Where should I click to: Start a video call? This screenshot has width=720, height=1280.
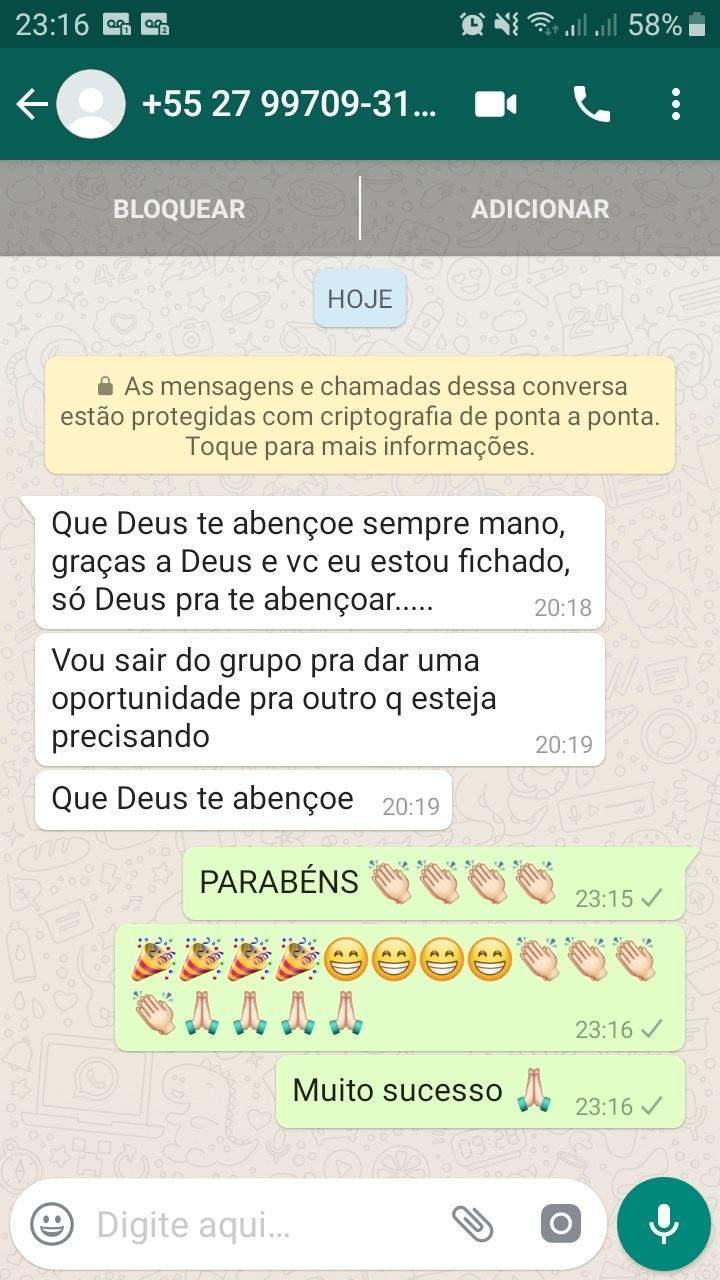pos(496,104)
